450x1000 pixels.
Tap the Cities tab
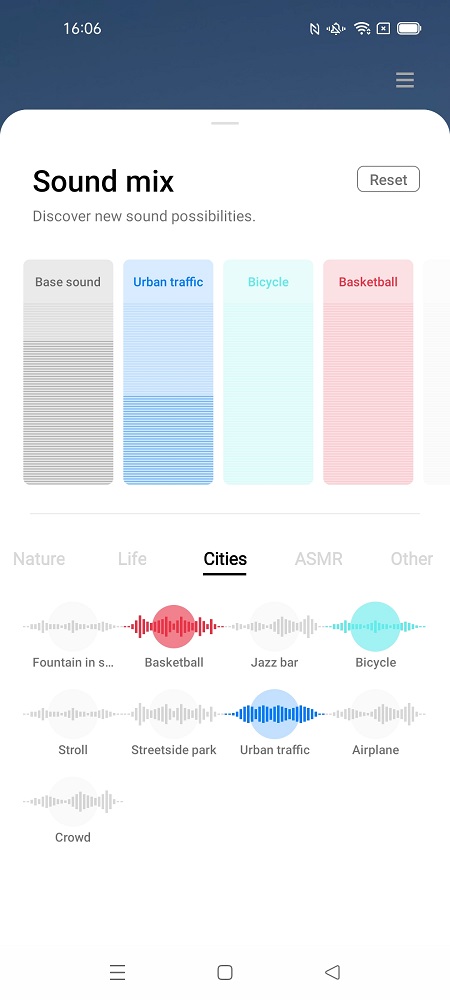coord(225,559)
